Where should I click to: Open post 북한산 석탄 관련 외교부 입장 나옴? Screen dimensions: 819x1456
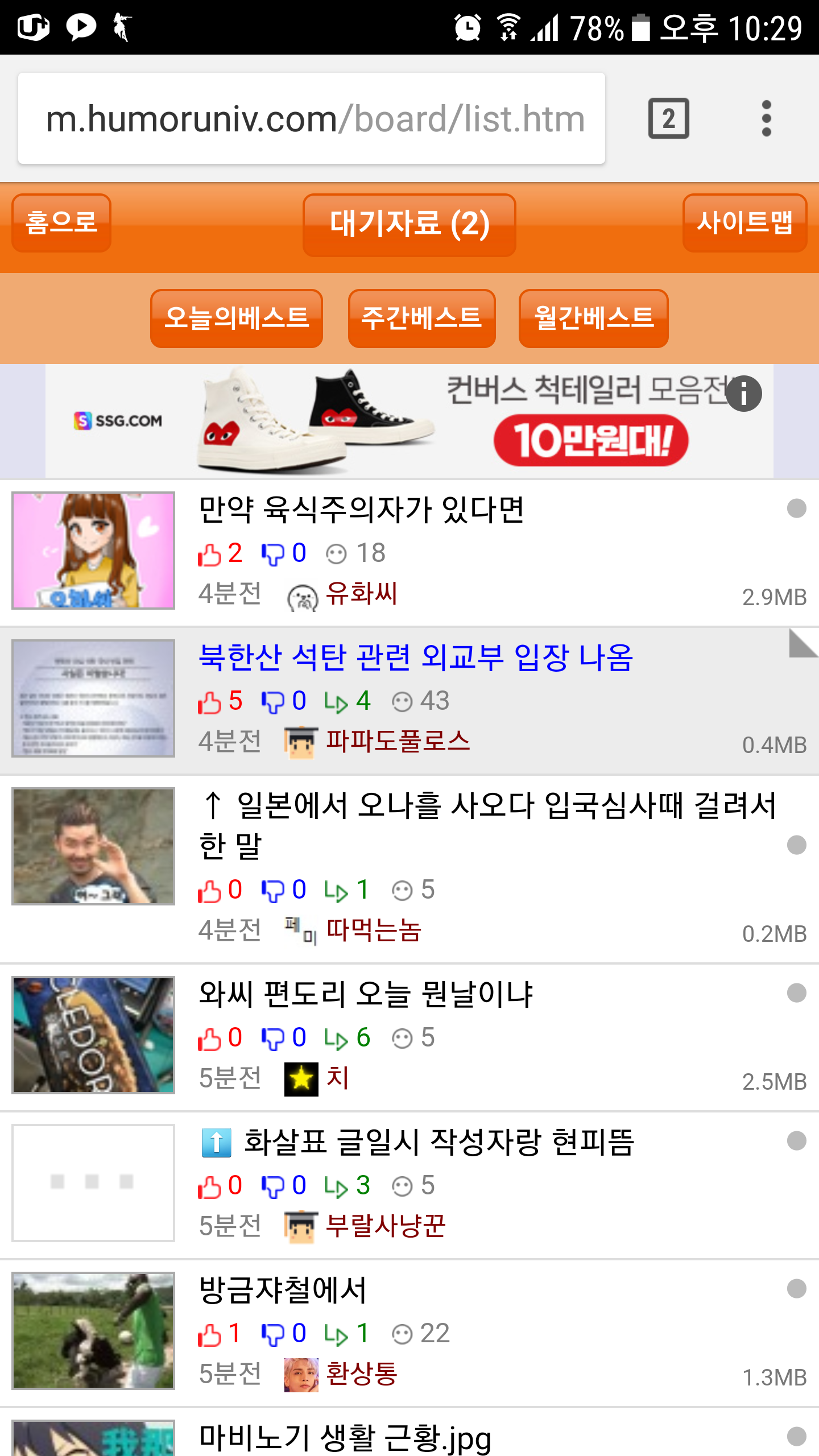[415, 657]
